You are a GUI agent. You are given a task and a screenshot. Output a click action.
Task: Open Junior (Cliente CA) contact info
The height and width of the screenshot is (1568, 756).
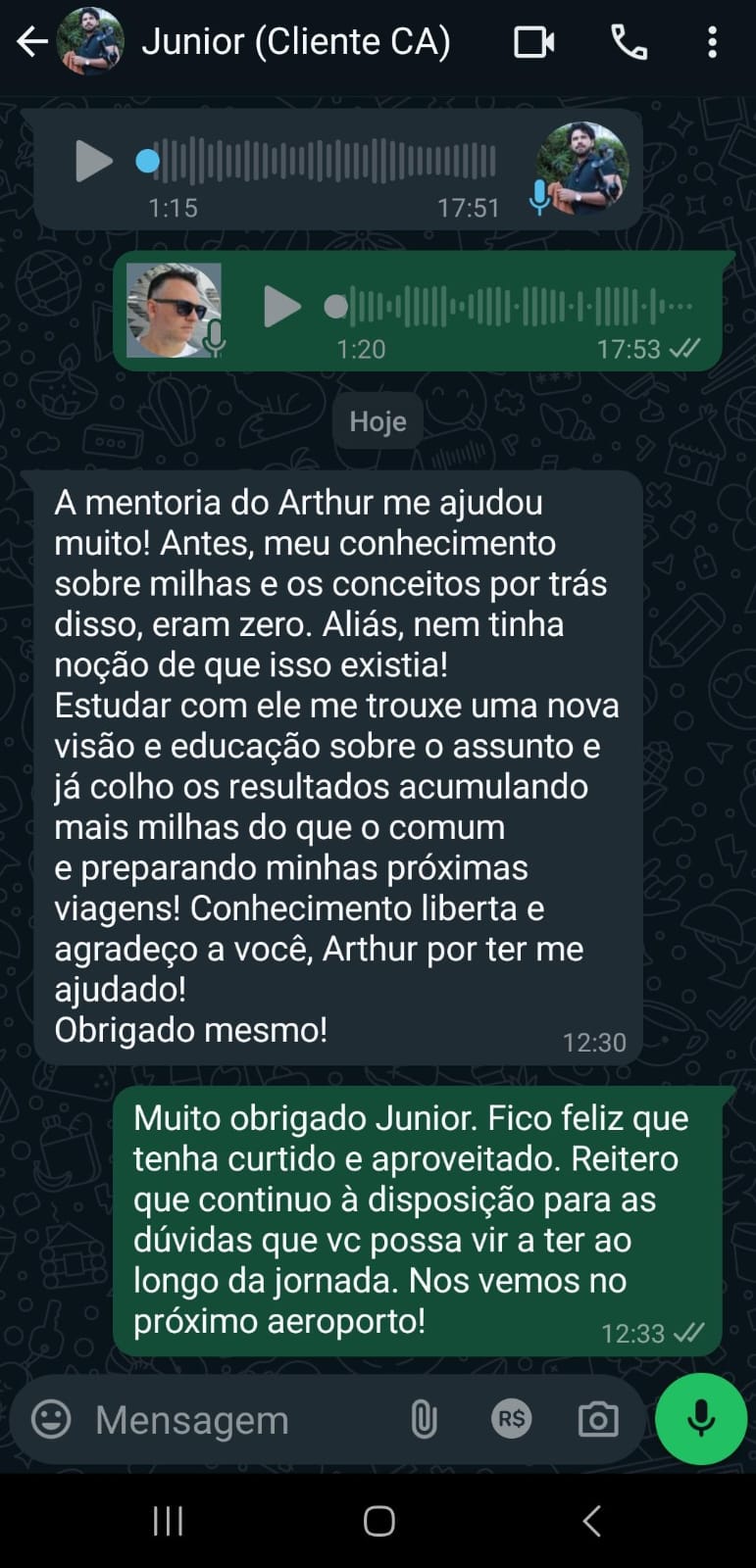[x=295, y=42]
